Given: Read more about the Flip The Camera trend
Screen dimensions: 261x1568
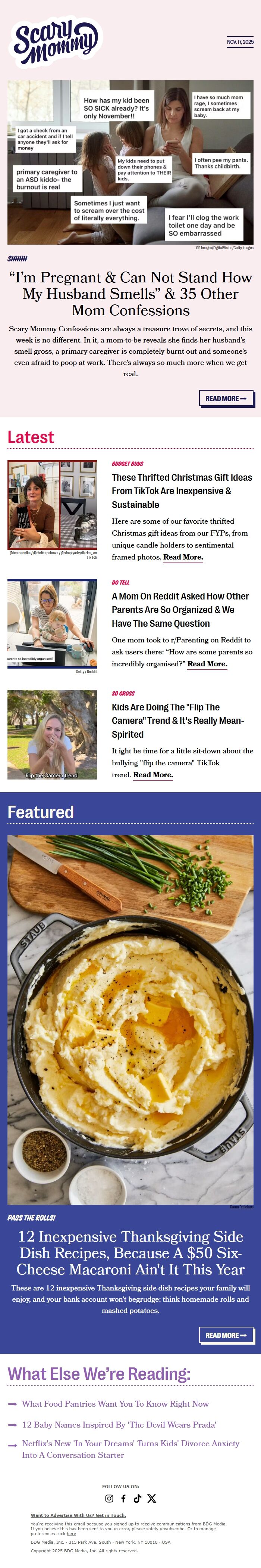Looking at the screenshot, I should pos(153,775).
